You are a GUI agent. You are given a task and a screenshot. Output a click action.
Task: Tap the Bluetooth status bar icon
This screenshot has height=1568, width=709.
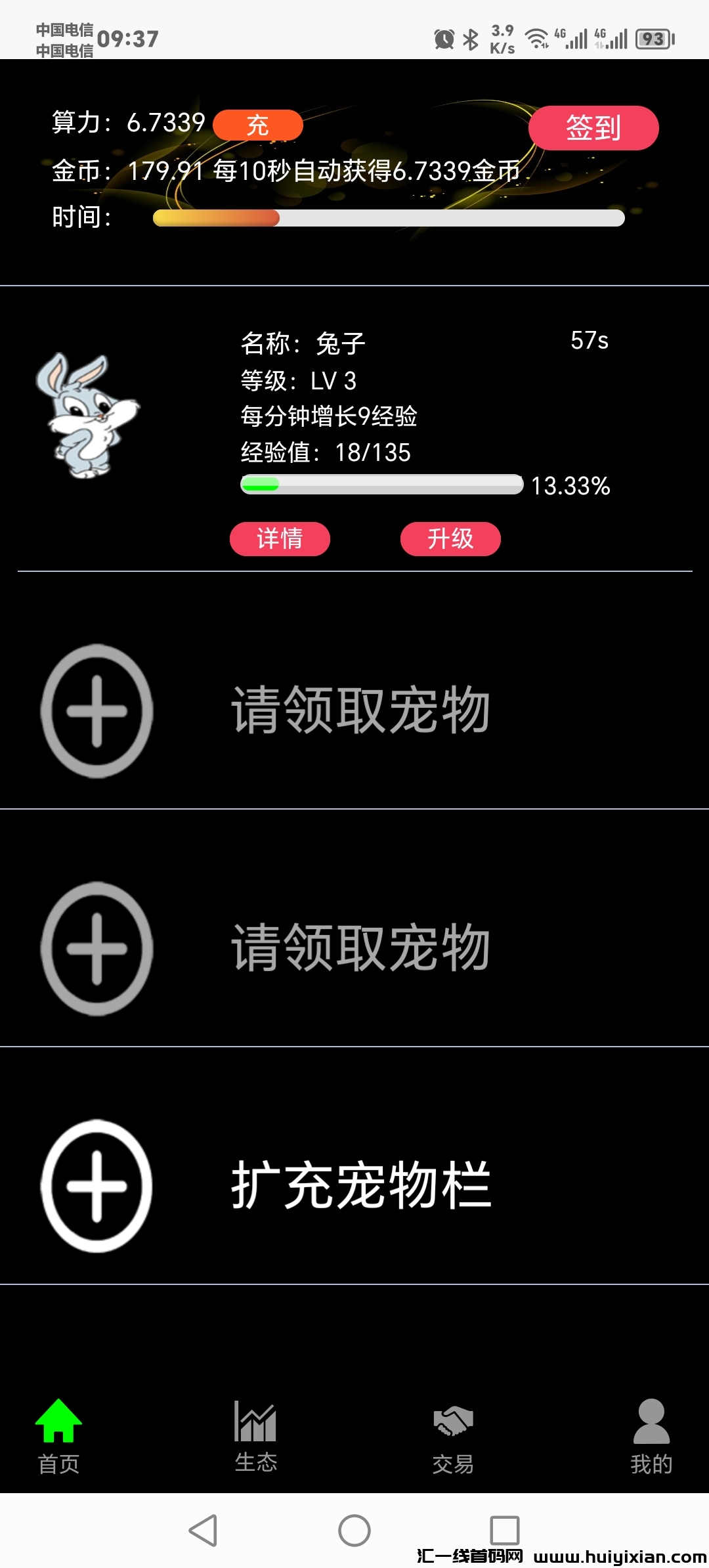[x=471, y=38]
